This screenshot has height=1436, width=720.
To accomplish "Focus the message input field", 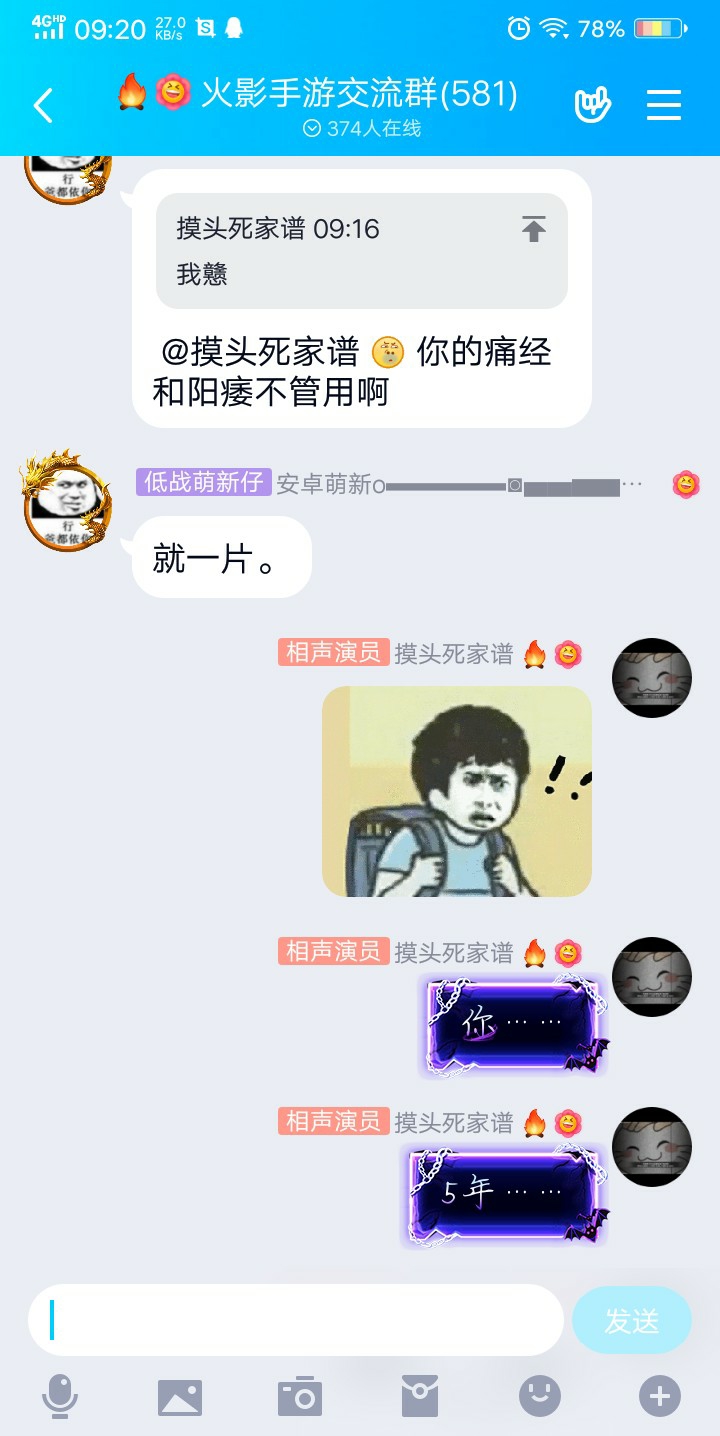I will pyautogui.click(x=296, y=1320).
